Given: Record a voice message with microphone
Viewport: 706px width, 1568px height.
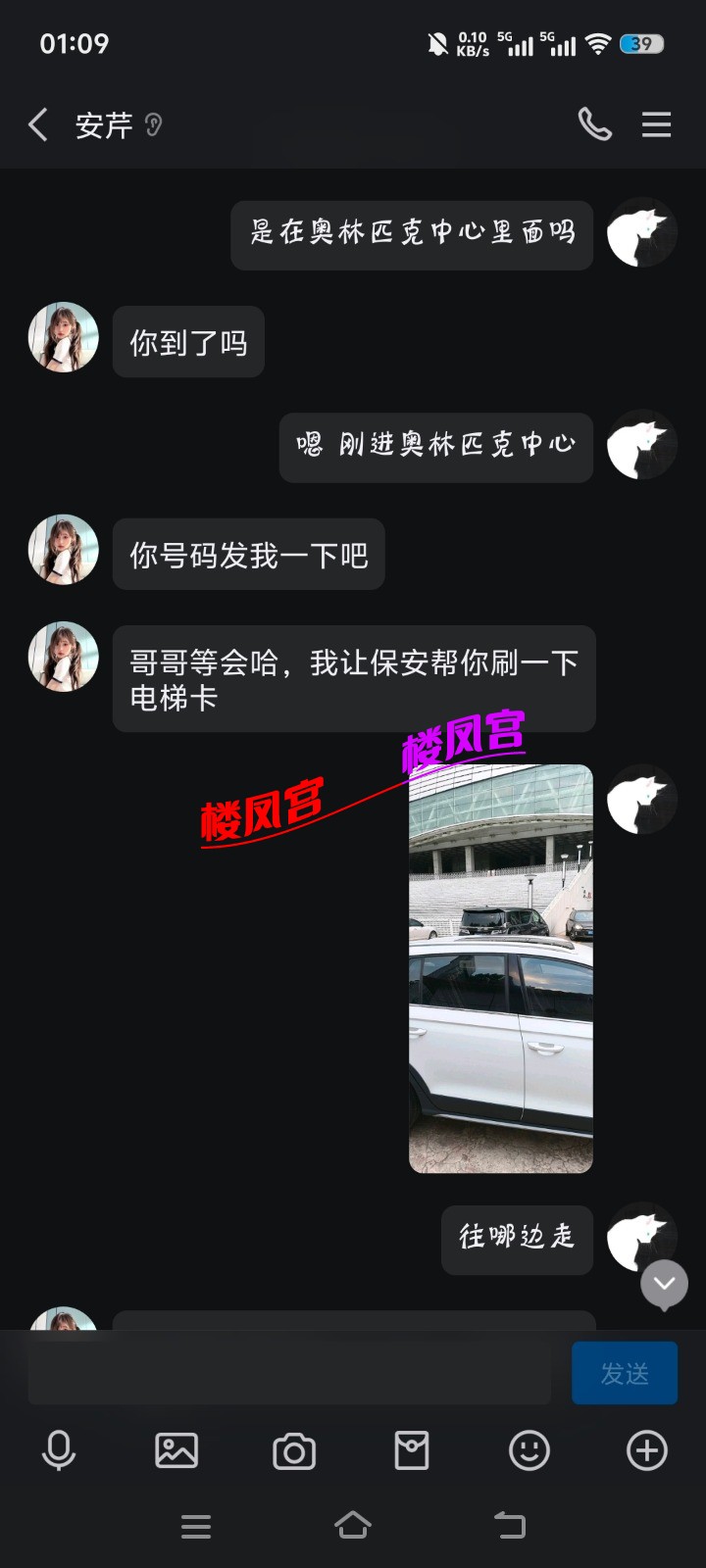Looking at the screenshot, I should pyautogui.click(x=59, y=1450).
